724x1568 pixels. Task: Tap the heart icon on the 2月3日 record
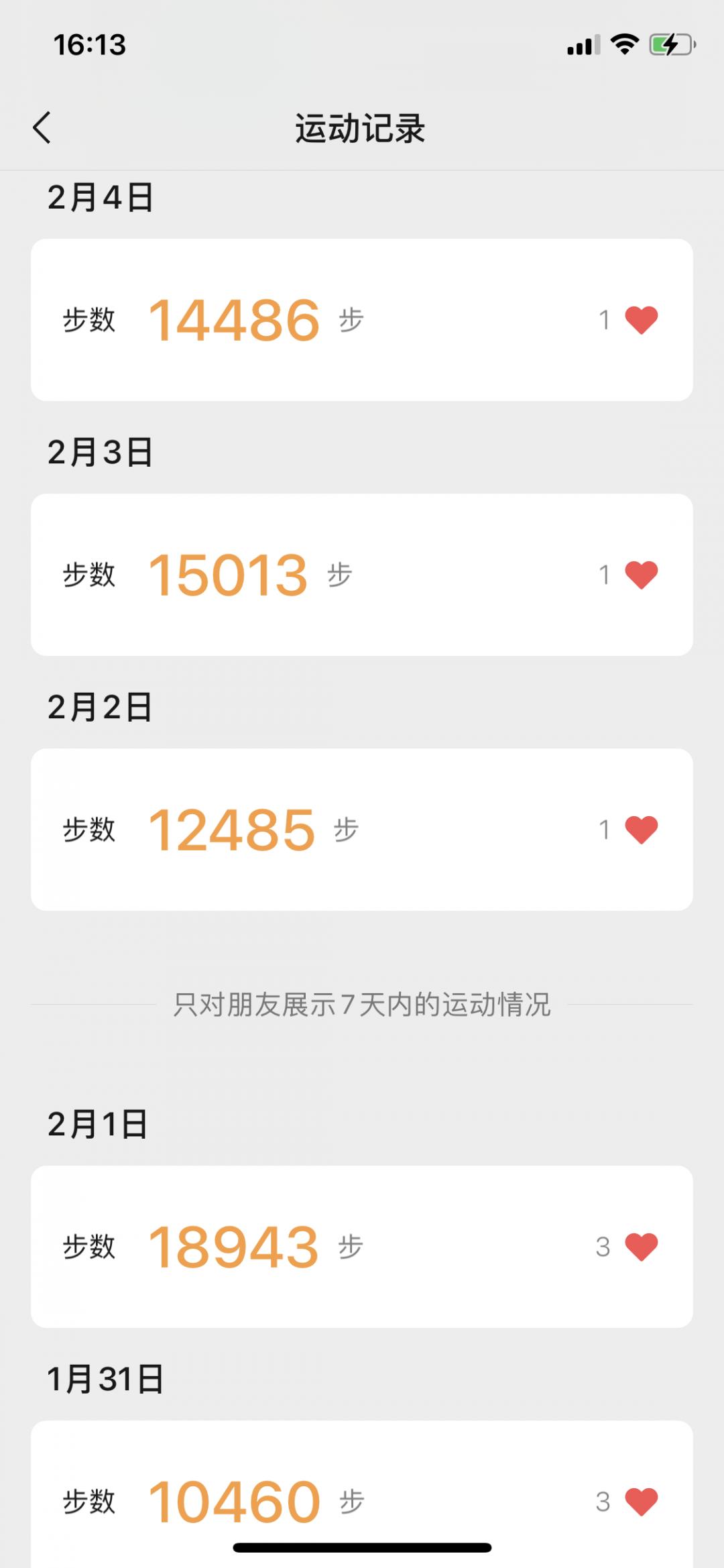point(641,575)
